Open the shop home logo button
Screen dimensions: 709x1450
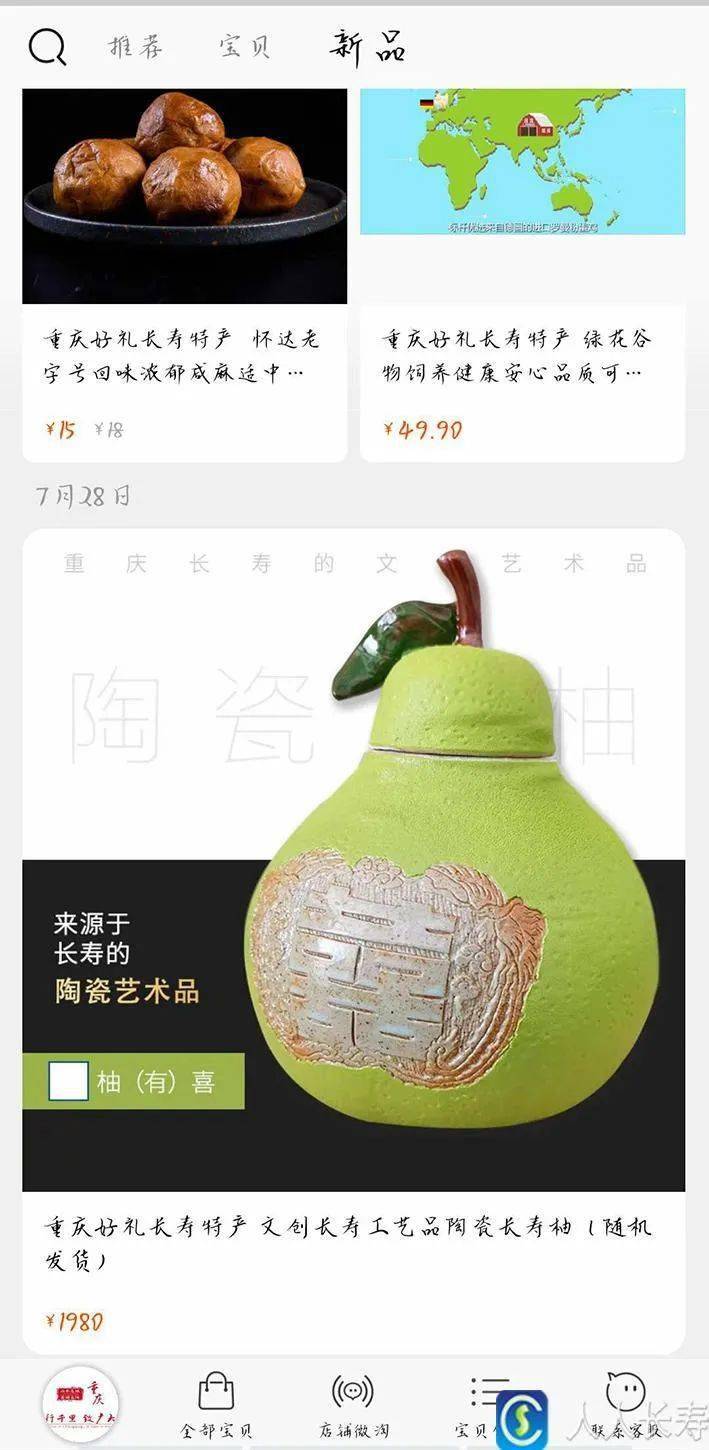pos(80,1404)
